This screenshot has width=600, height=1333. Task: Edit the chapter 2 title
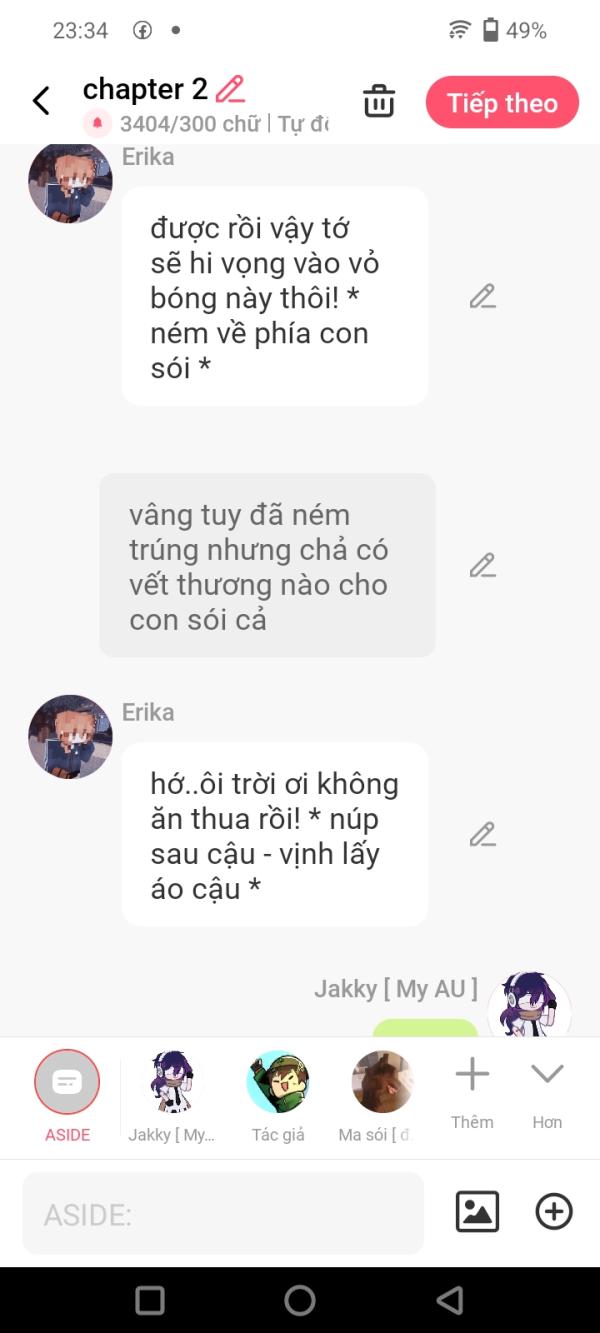(x=230, y=89)
